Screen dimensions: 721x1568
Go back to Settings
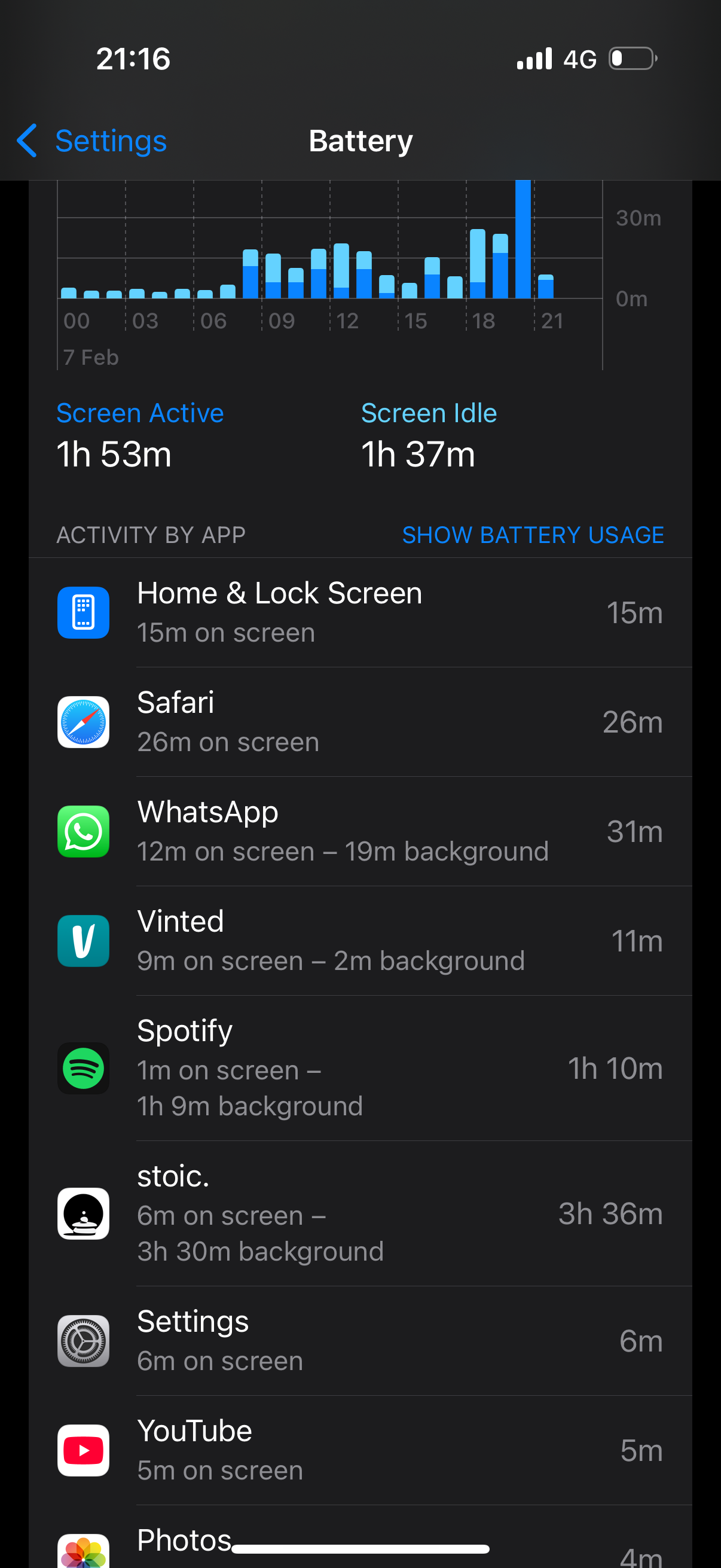91,141
